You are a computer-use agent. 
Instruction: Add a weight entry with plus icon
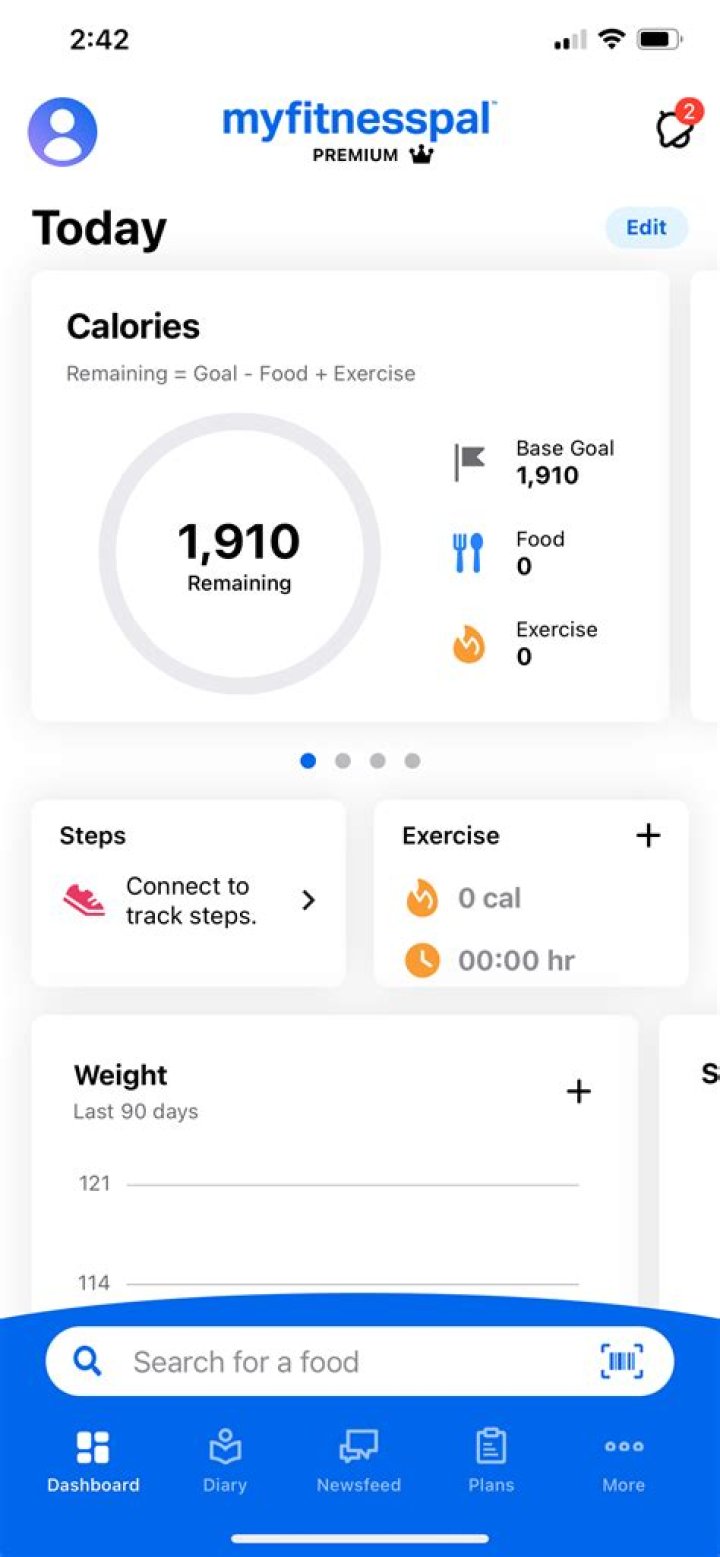[x=578, y=1091]
